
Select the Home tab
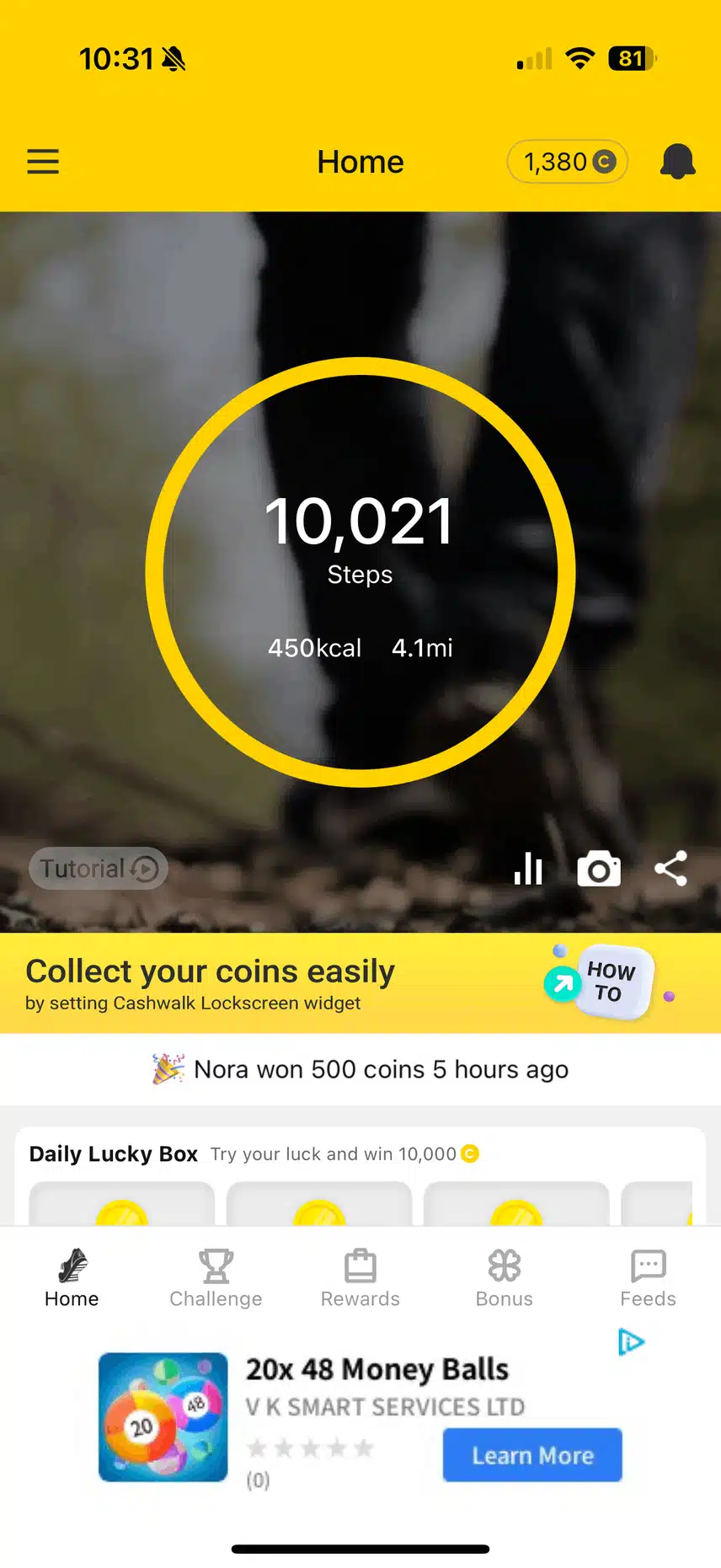pyautogui.click(x=72, y=1277)
